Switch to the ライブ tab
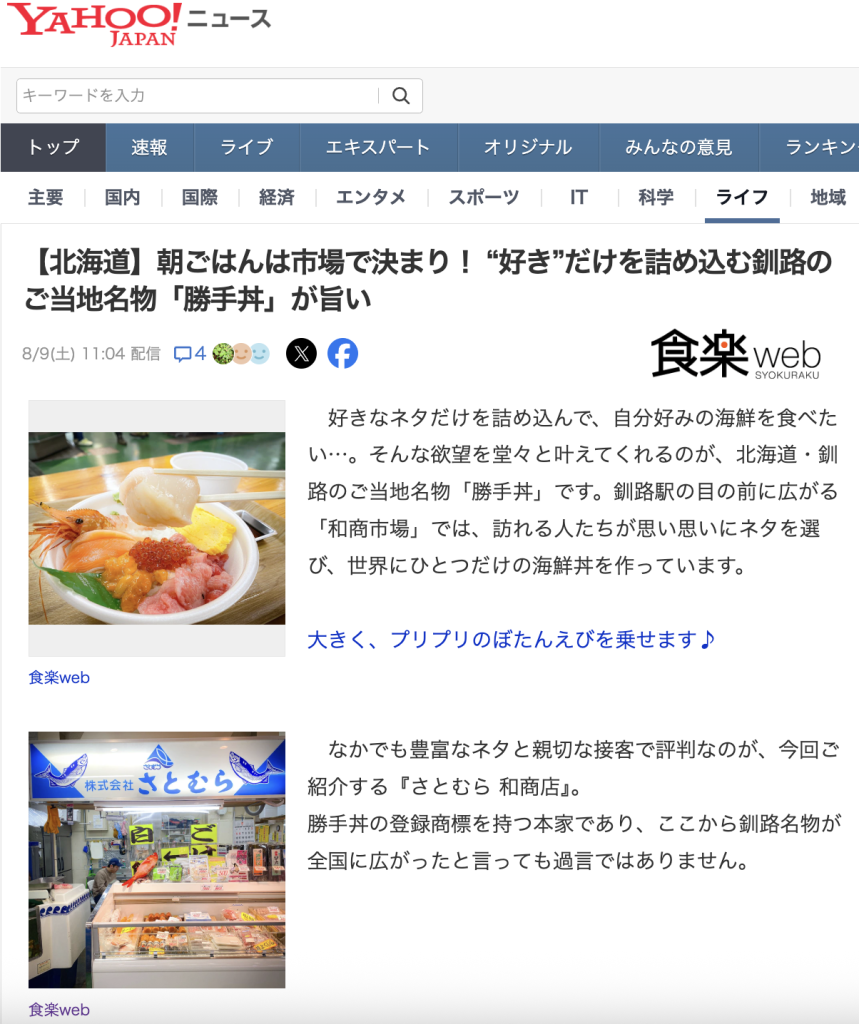Viewport: 859px width, 1024px height. point(246,147)
